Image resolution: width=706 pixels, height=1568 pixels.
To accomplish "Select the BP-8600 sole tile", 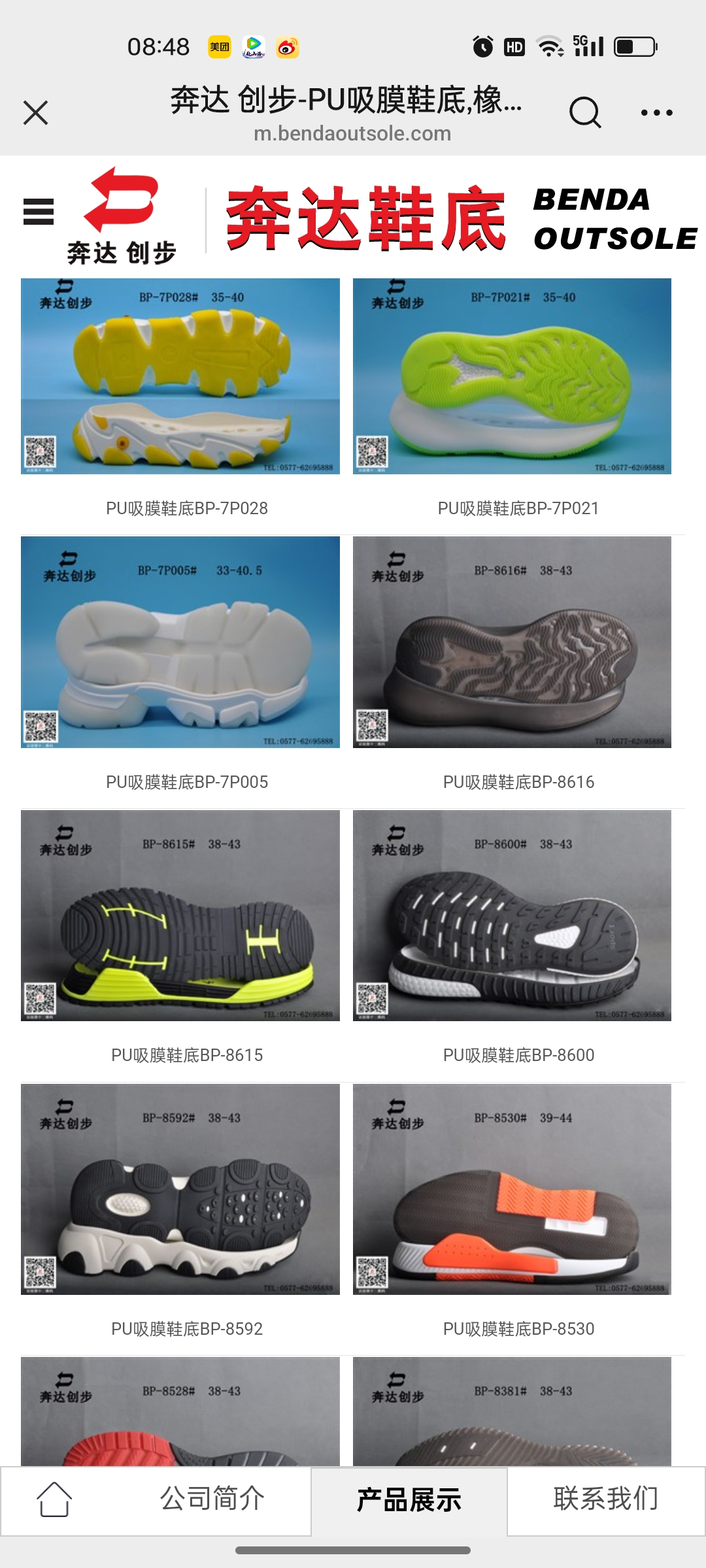I will [512, 915].
